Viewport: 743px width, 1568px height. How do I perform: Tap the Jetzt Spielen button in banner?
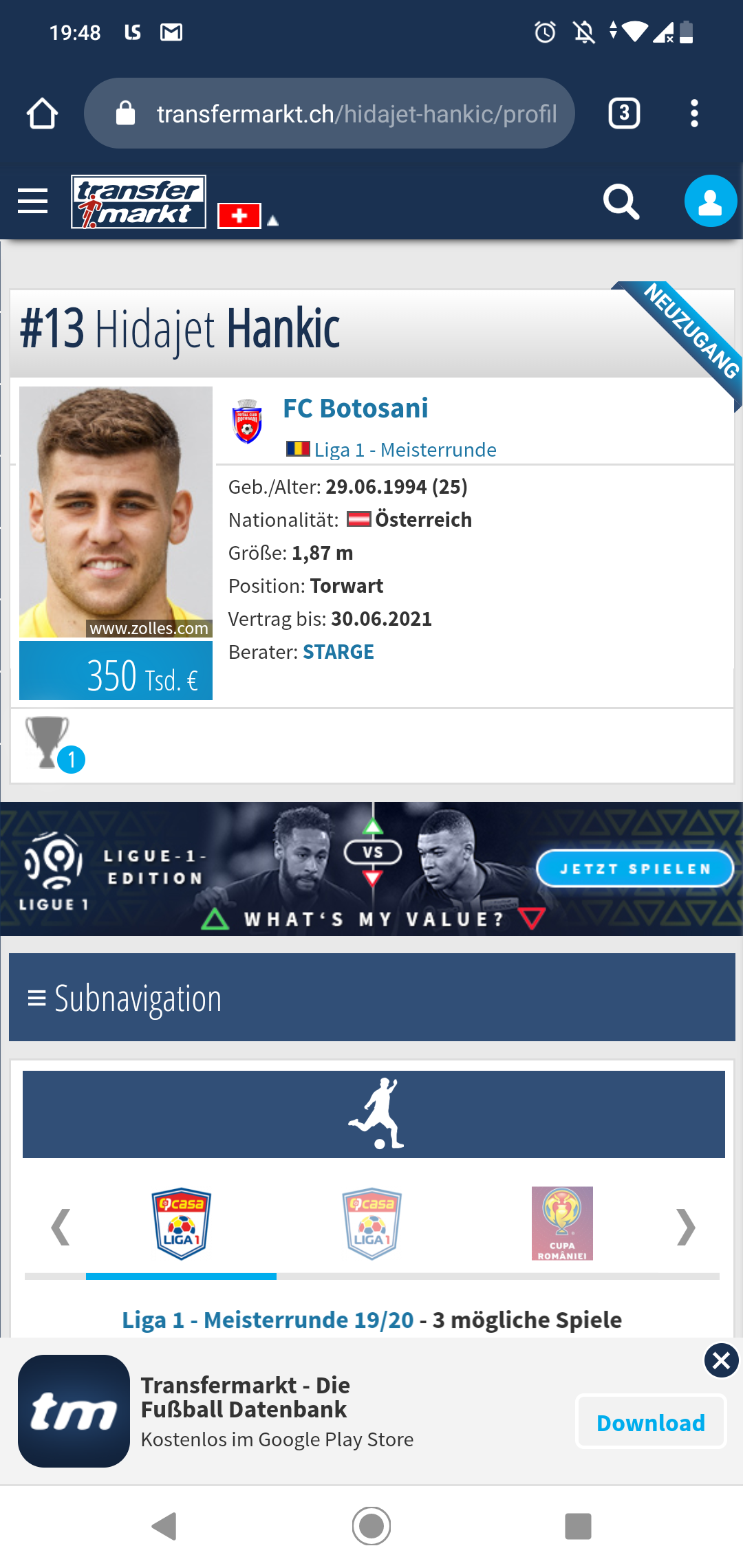click(x=634, y=869)
